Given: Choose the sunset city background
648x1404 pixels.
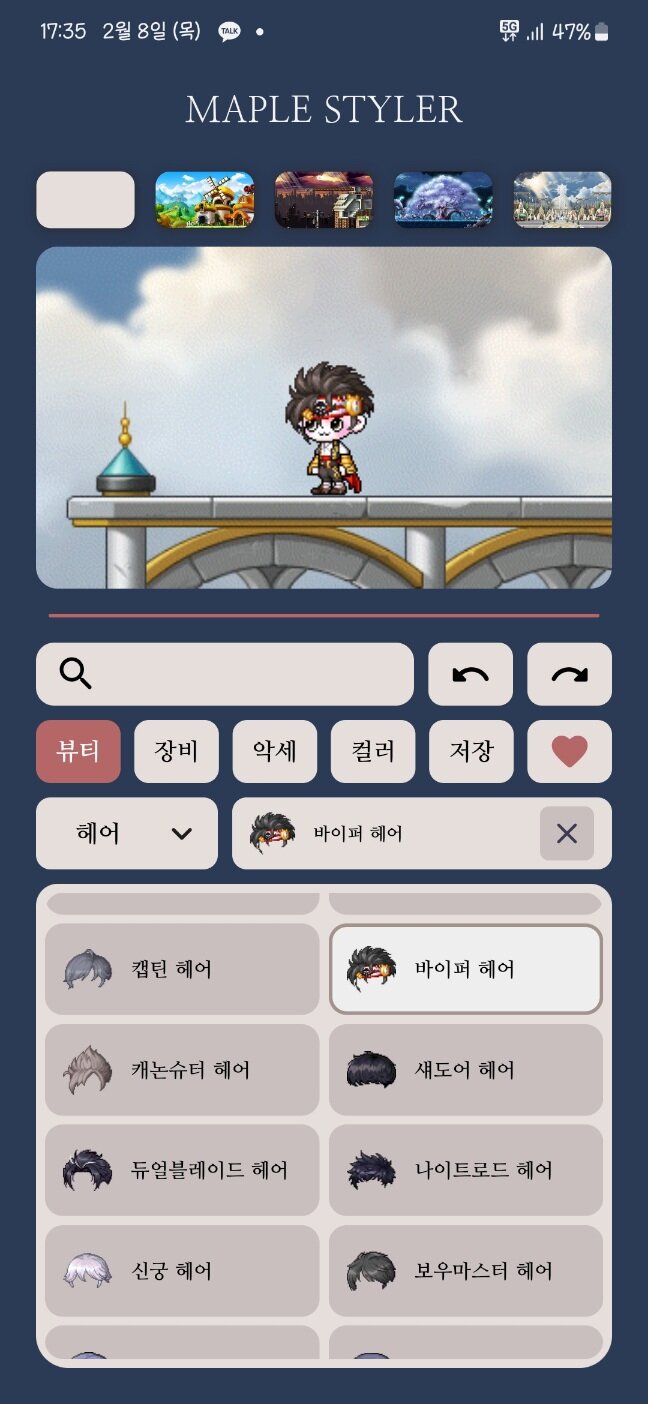Looking at the screenshot, I should pyautogui.click(x=324, y=200).
